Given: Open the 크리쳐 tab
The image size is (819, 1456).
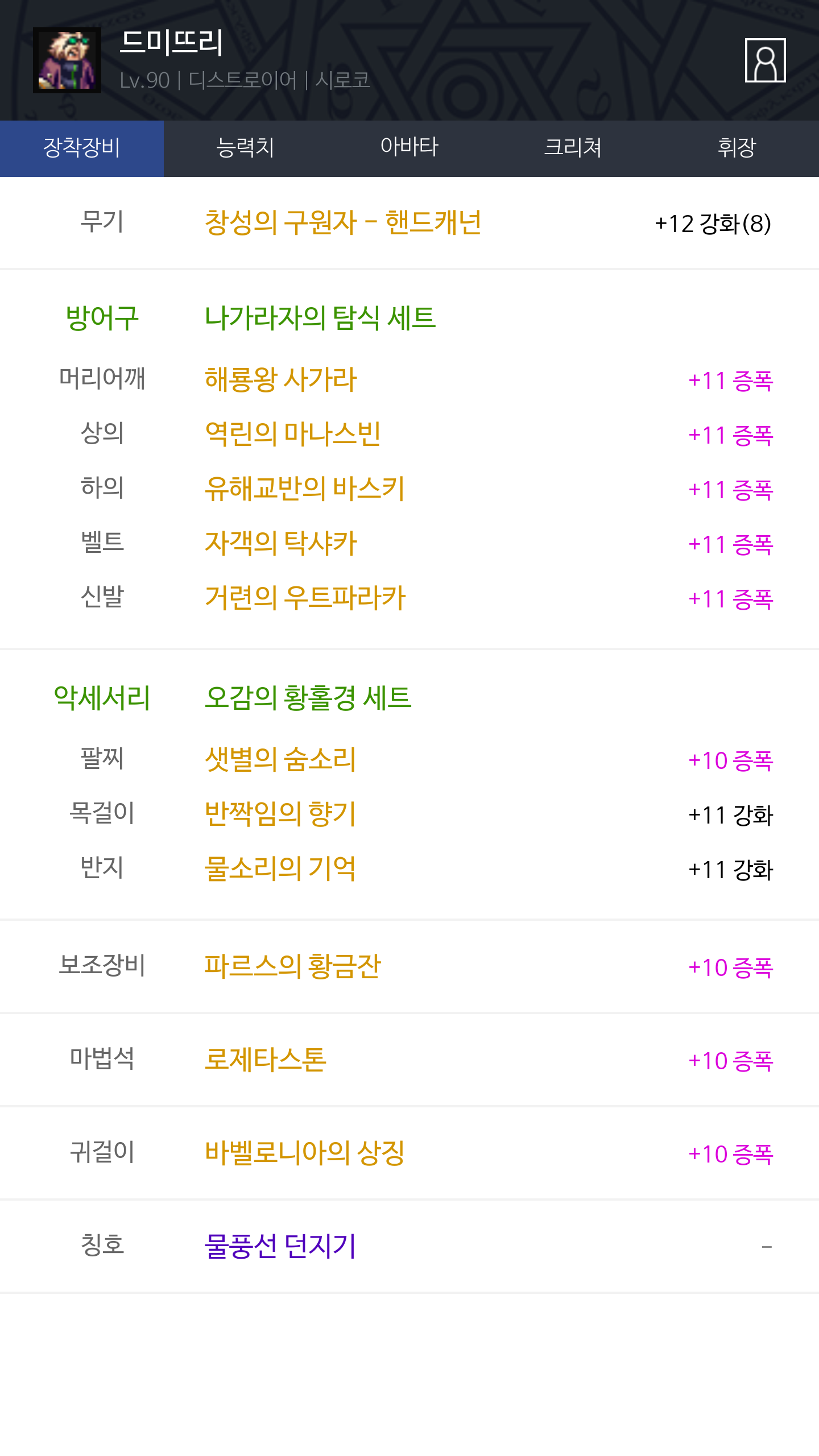Looking at the screenshot, I should click(573, 148).
